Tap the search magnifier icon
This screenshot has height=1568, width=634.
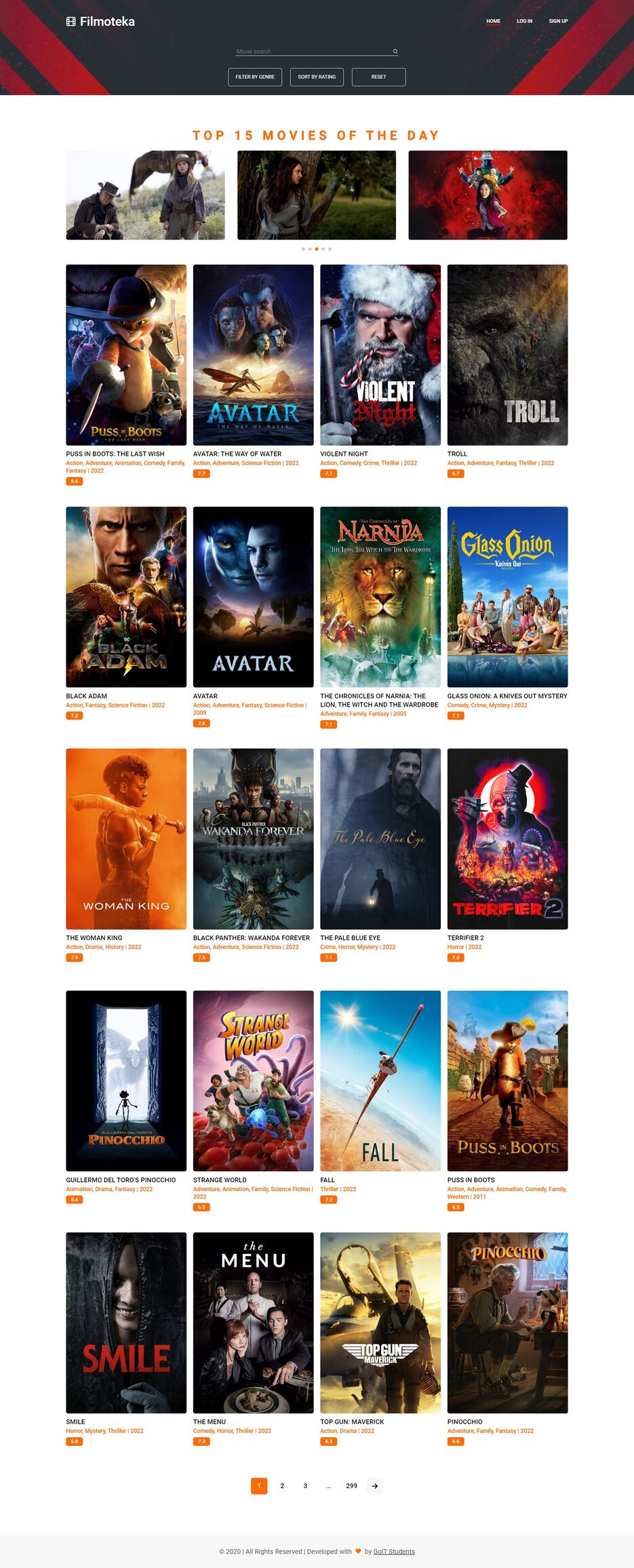tap(395, 52)
